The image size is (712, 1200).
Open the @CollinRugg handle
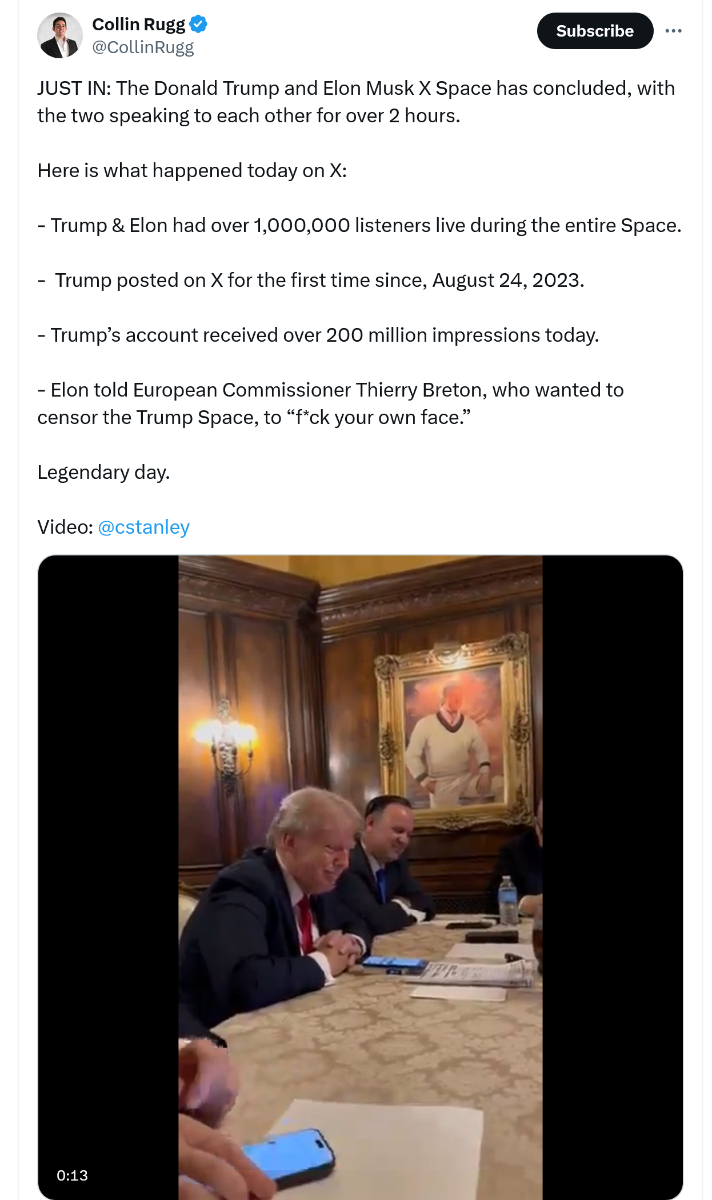click(x=143, y=47)
